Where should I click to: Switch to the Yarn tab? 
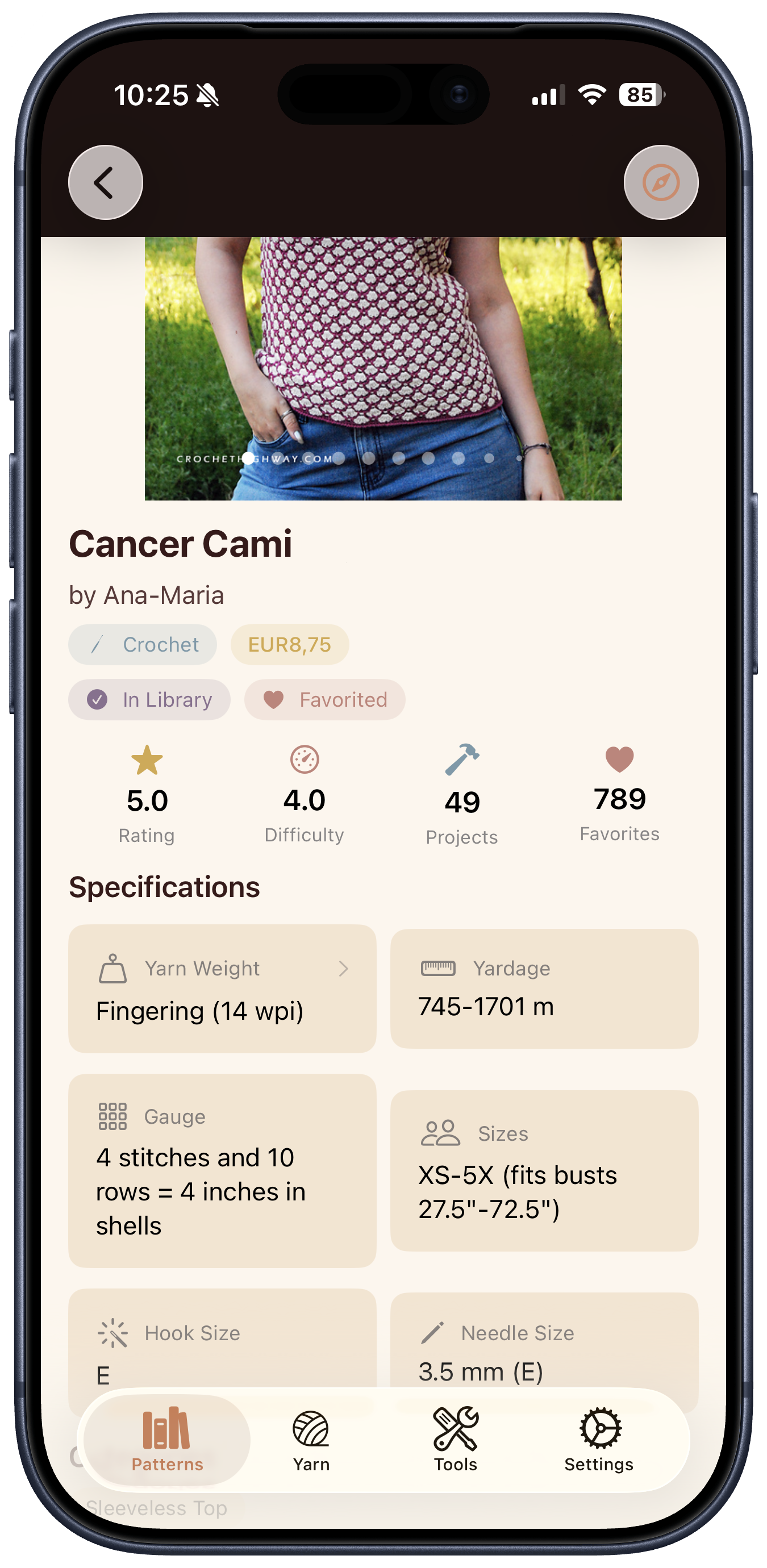pyautogui.click(x=311, y=1440)
